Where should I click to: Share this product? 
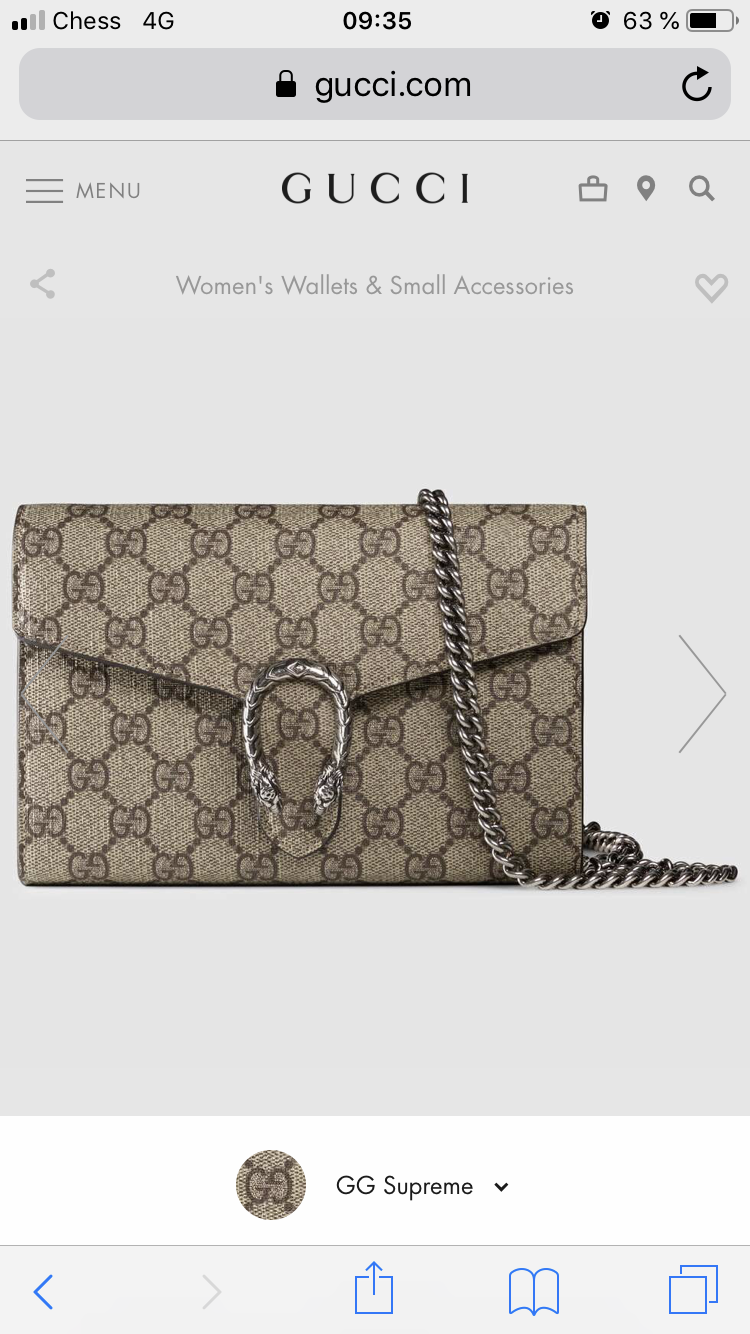(x=43, y=285)
